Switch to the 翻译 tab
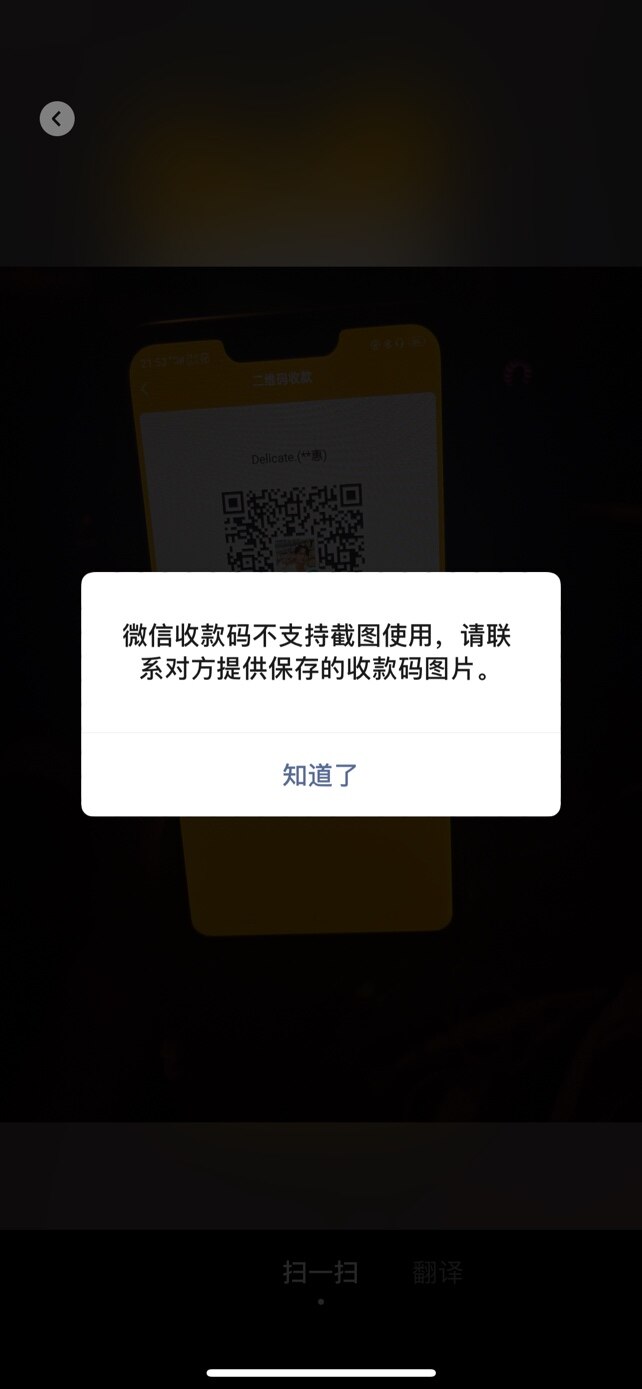The height and width of the screenshot is (1389, 642). click(438, 1273)
